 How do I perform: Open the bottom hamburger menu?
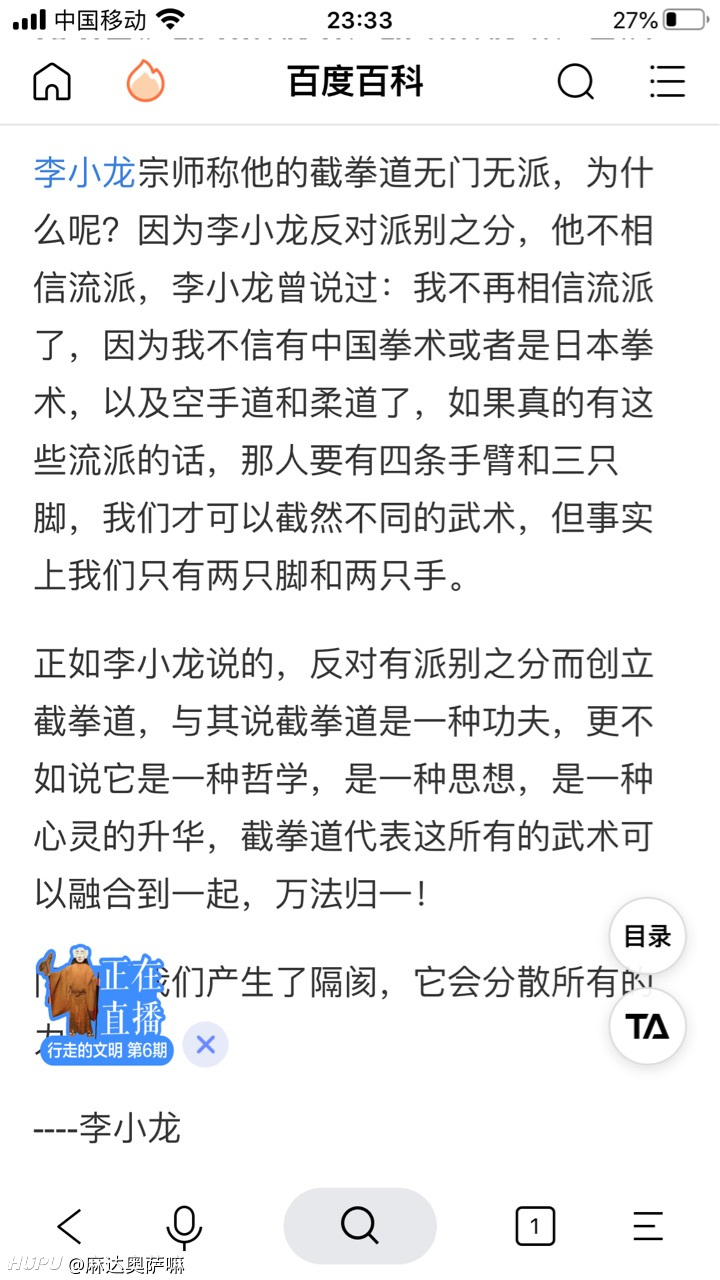tap(649, 1226)
